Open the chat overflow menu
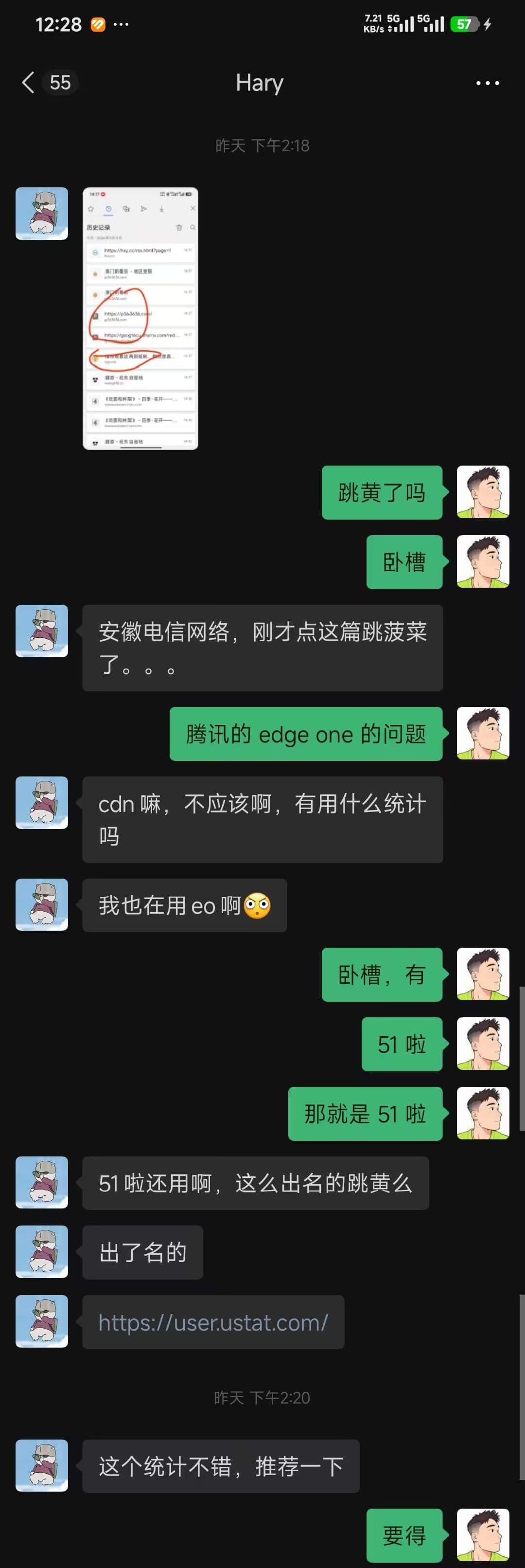Image resolution: width=525 pixels, height=1568 pixels. [x=487, y=83]
